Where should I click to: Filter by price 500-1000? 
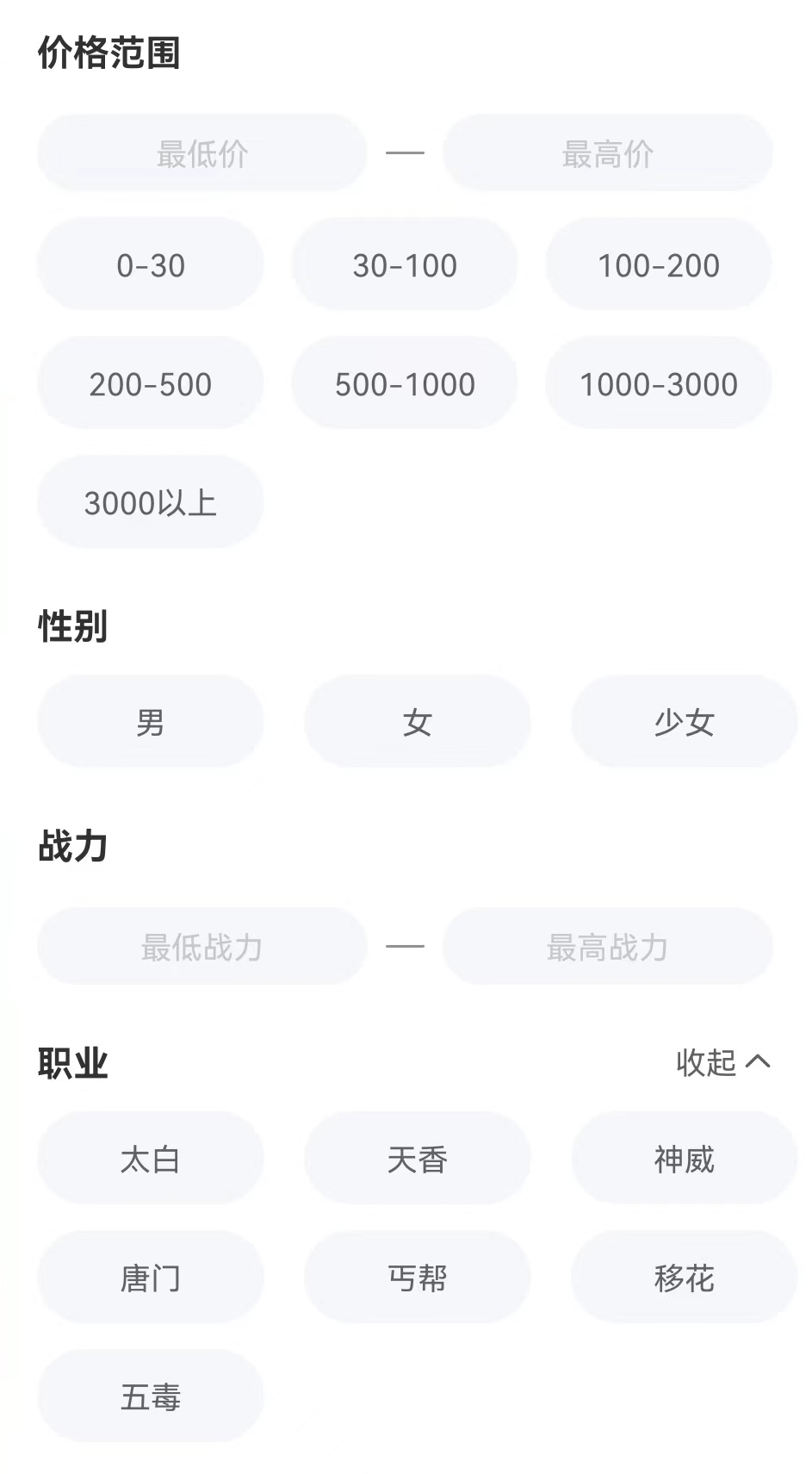pyautogui.click(x=405, y=383)
